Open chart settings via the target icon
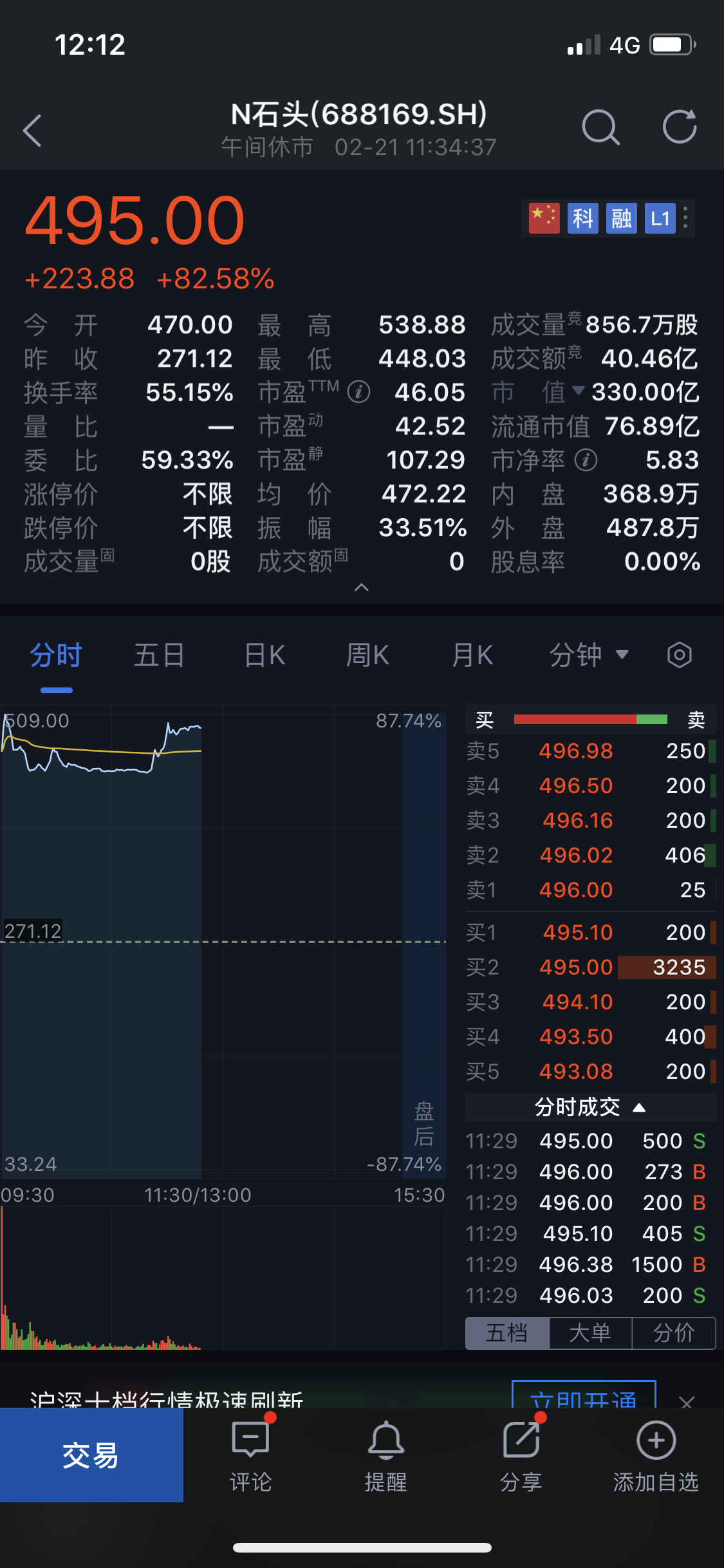The height and width of the screenshot is (1568, 724). coord(679,654)
